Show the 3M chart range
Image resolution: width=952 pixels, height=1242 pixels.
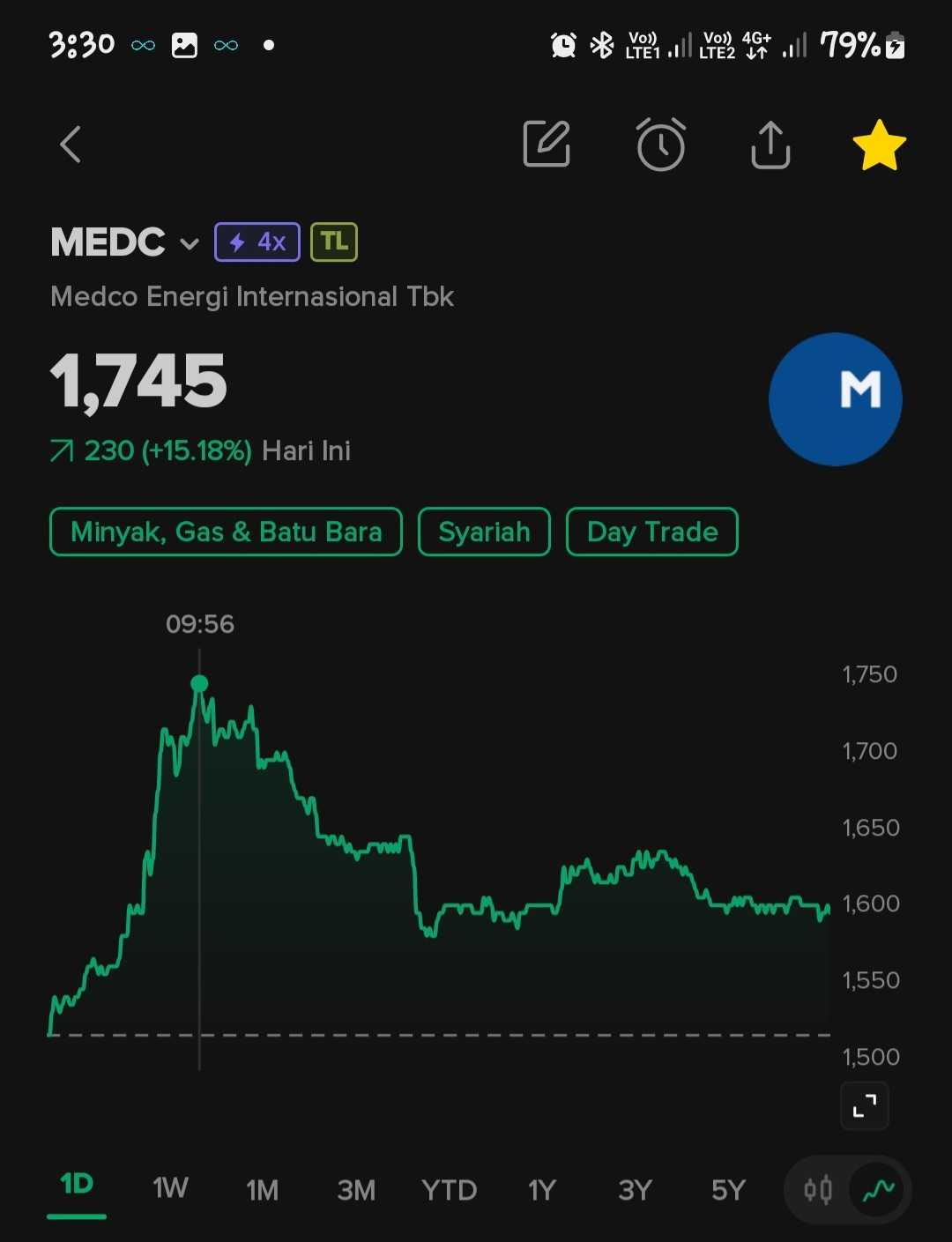356,1190
